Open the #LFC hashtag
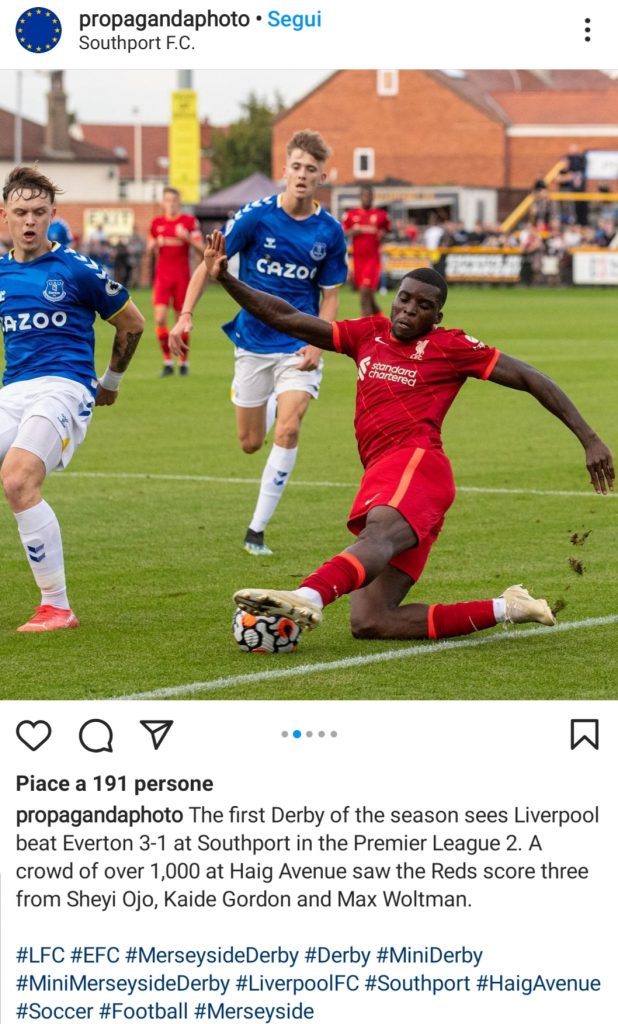This screenshot has height=1024, width=618. pyautogui.click(x=39, y=955)
